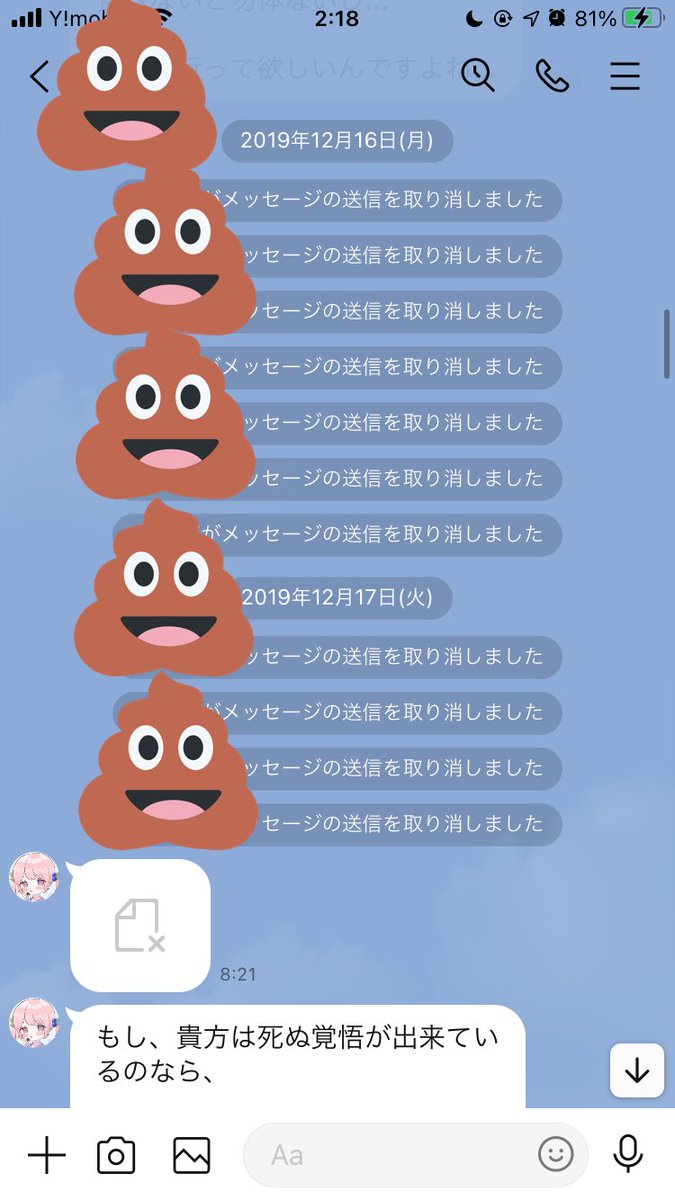This screenshot has width=675, height=1200.
Task: Open the chat menu
Action: [x=625, y=76]
